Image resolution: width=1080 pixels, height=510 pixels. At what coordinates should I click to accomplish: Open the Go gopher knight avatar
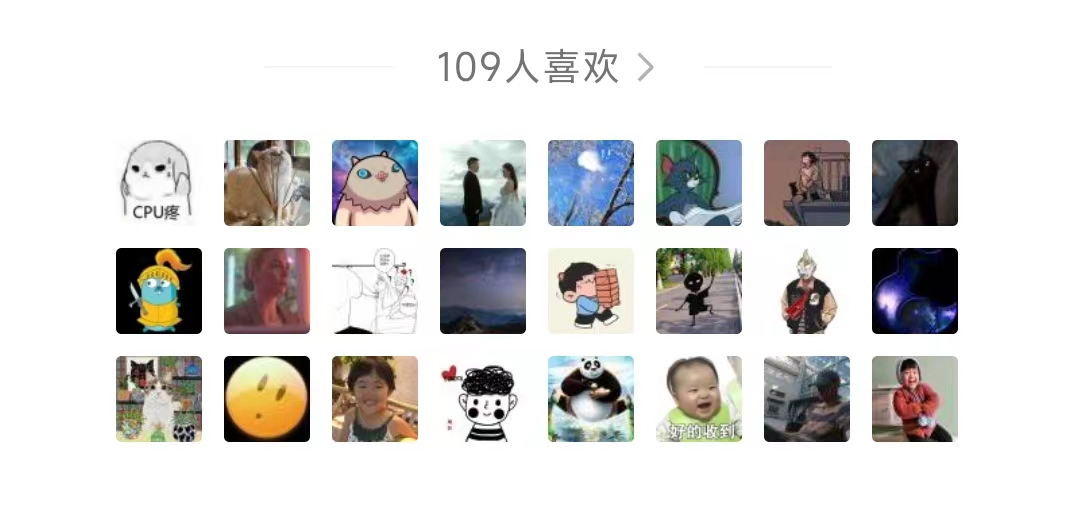tap(159, 291)
